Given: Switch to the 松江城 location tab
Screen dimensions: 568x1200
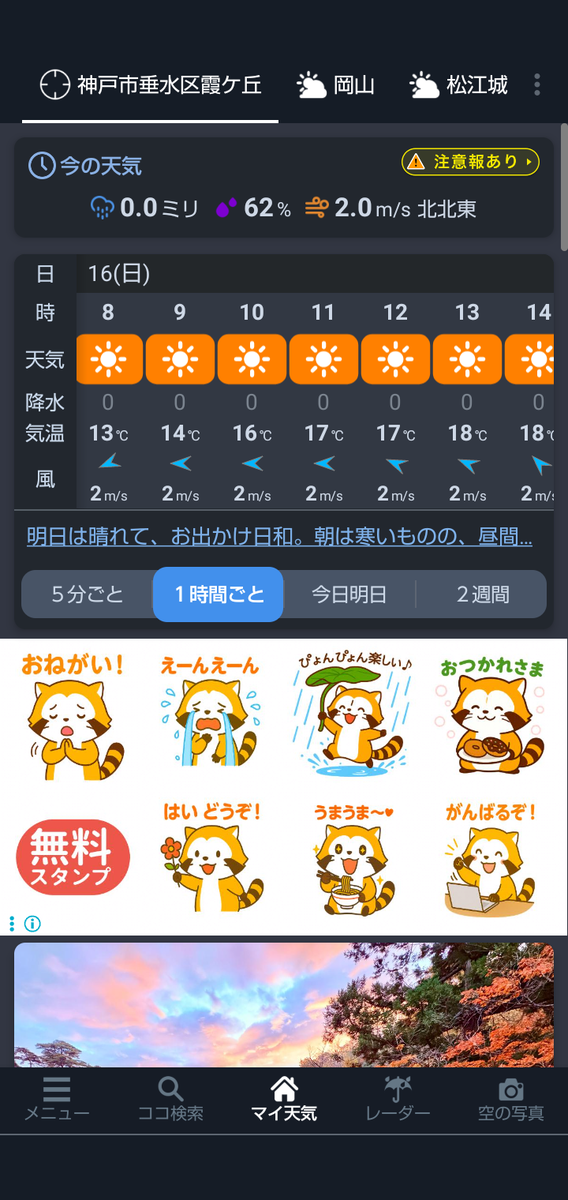Looking at the screenshot, I should point(459,85).
